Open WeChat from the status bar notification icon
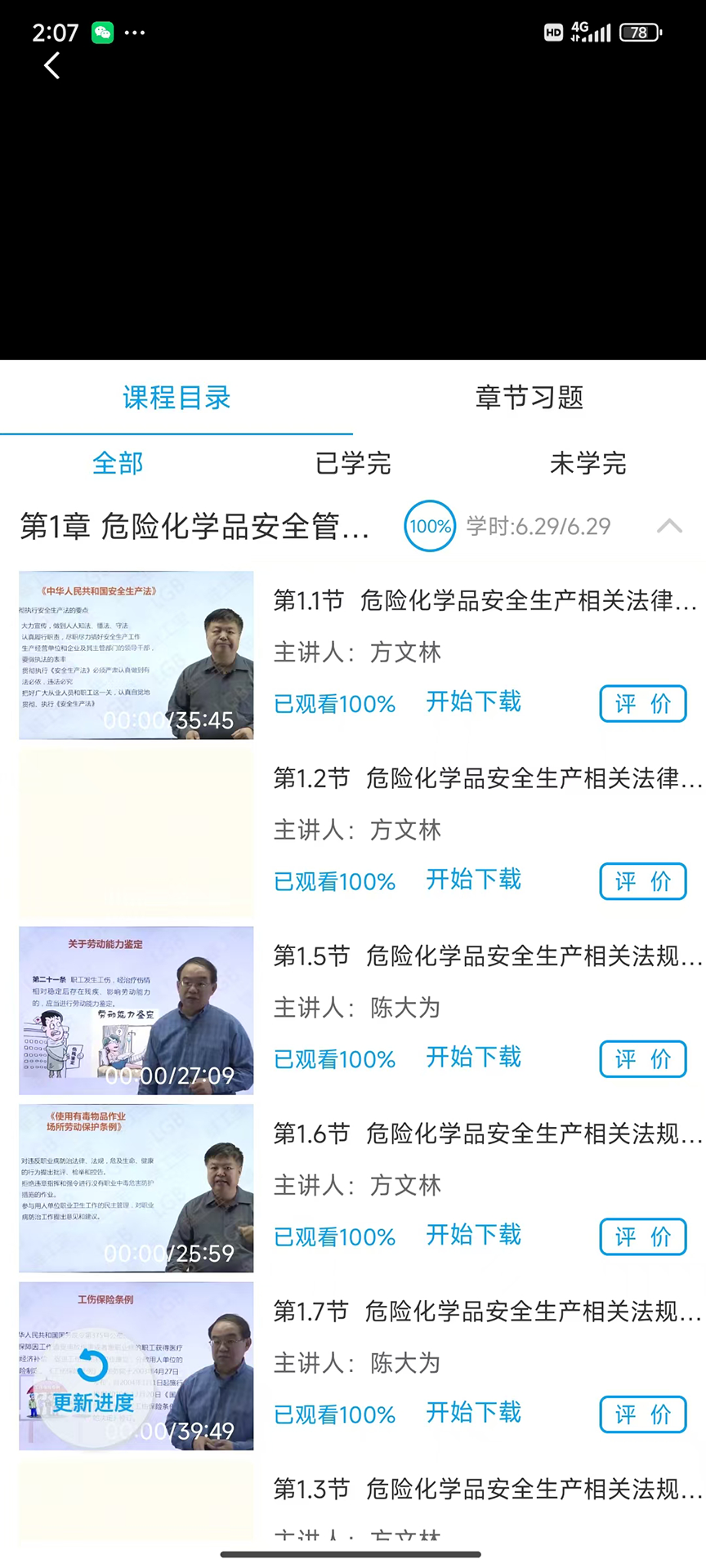The width and height of the screenshot is (706, 1568). point(101,33)
